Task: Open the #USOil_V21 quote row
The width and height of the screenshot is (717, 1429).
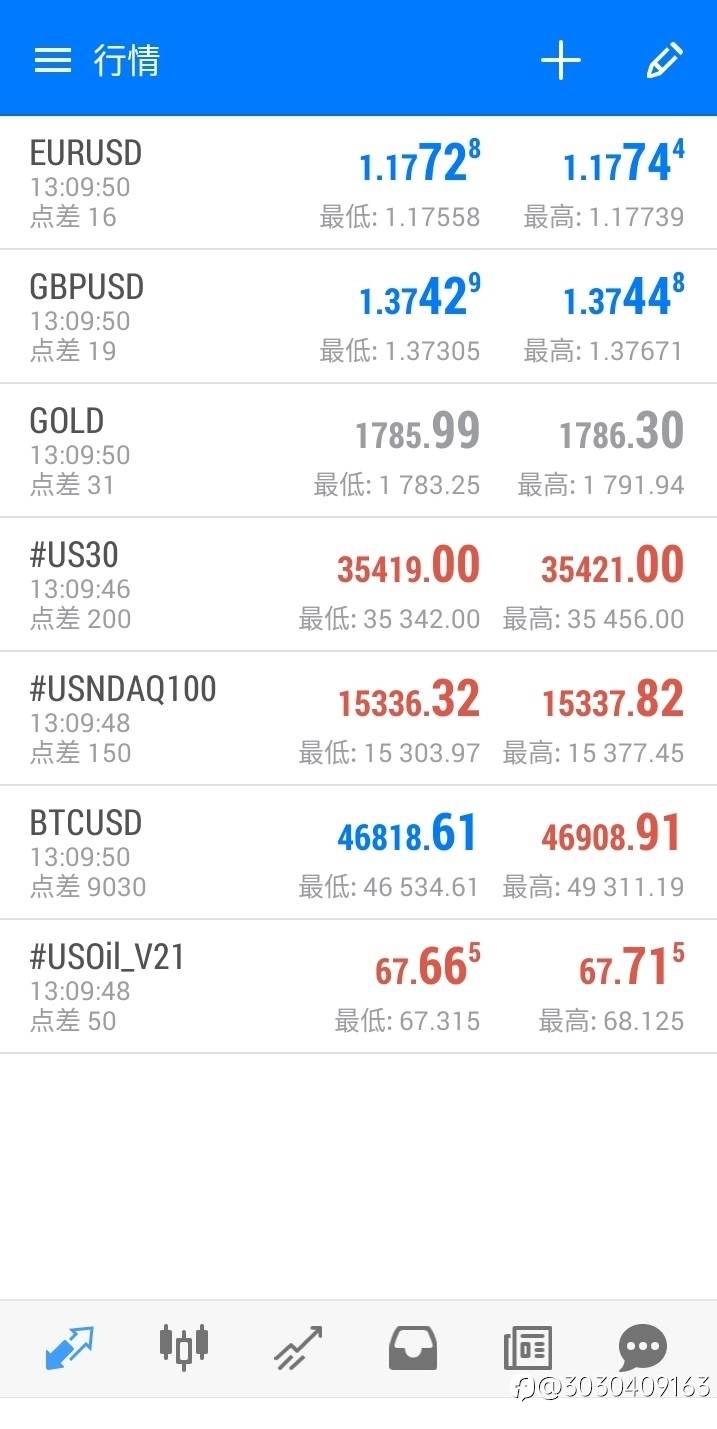Action: click(358, 987)
